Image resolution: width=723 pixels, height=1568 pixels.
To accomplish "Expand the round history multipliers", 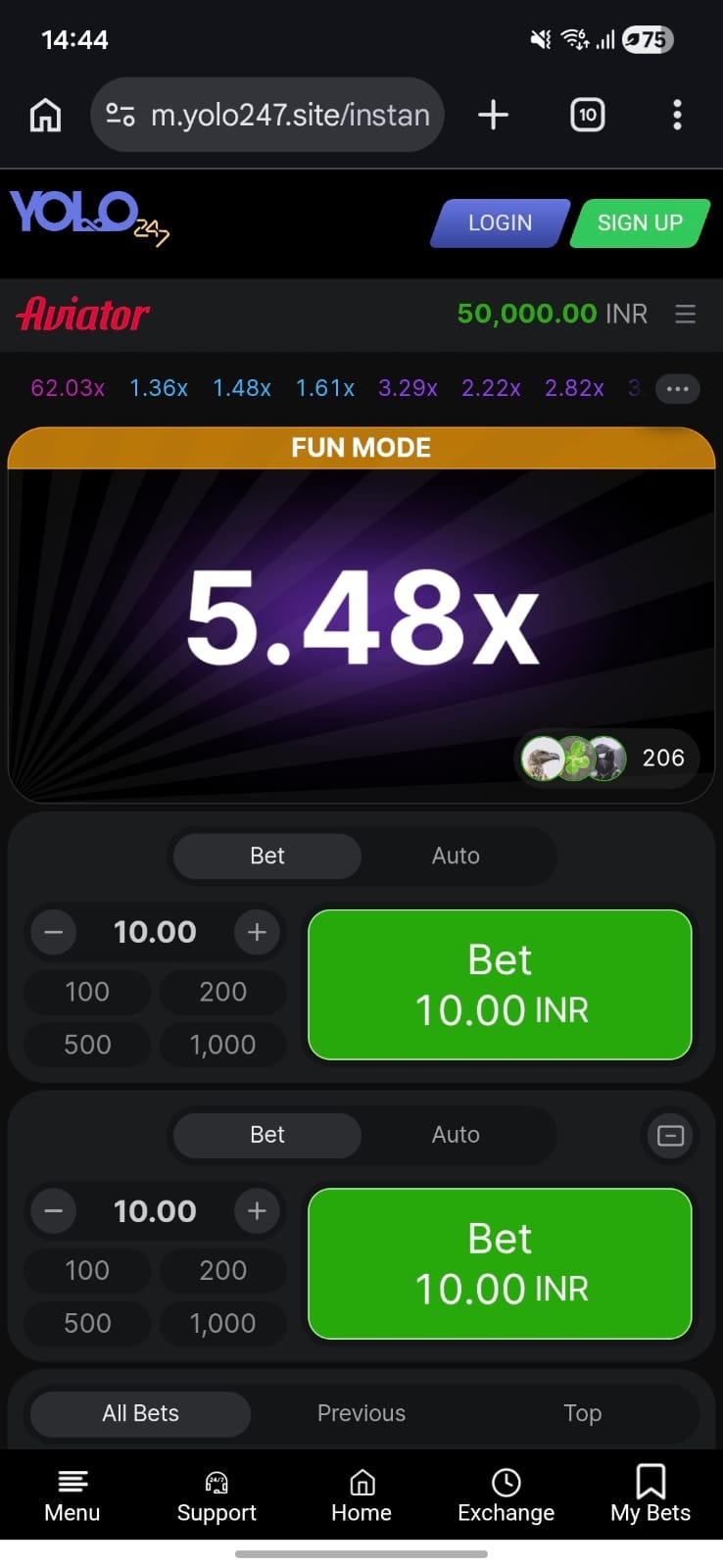I will [677, 388].
